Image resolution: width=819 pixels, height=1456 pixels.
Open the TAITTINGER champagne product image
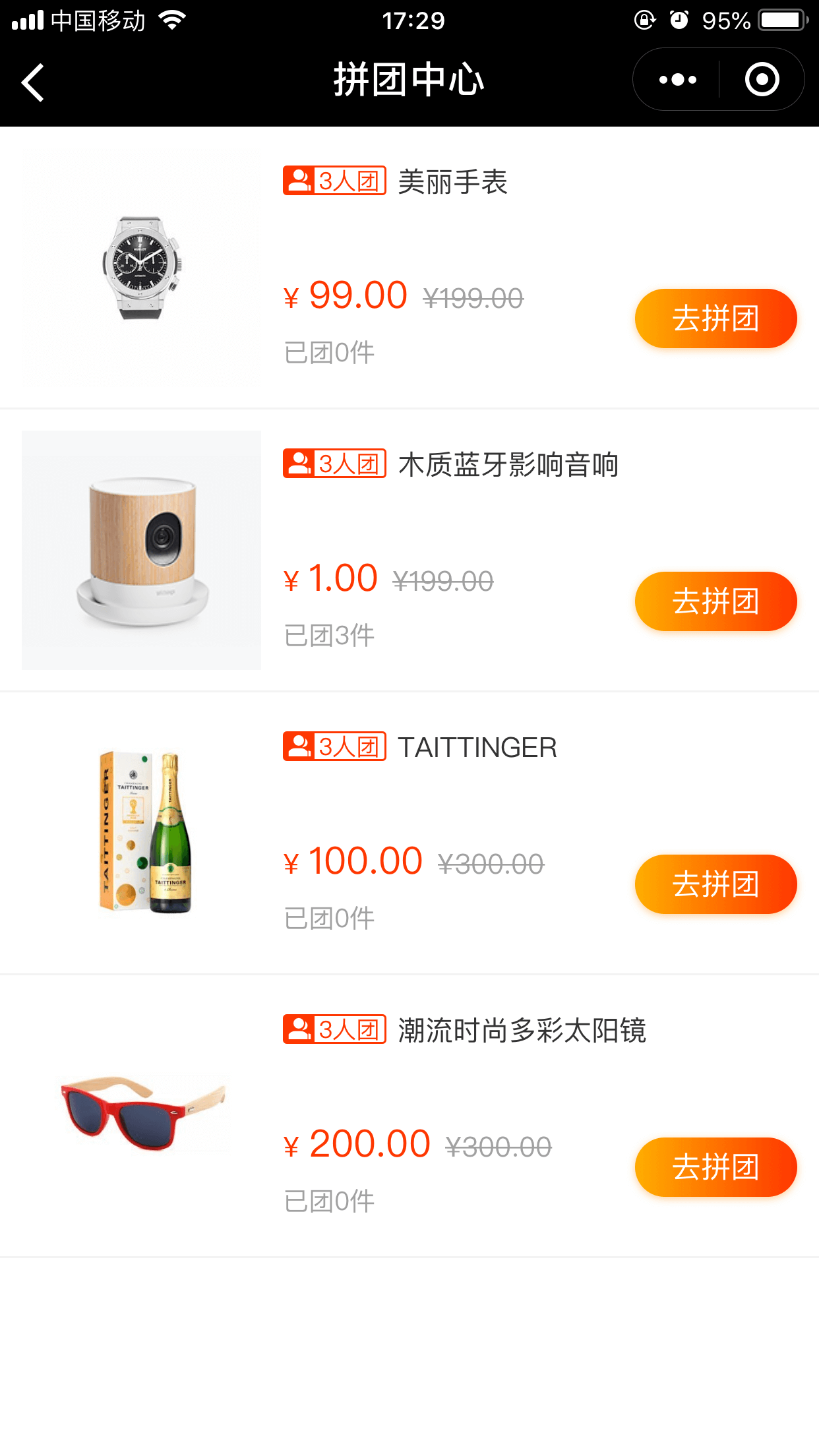point(141,833)
